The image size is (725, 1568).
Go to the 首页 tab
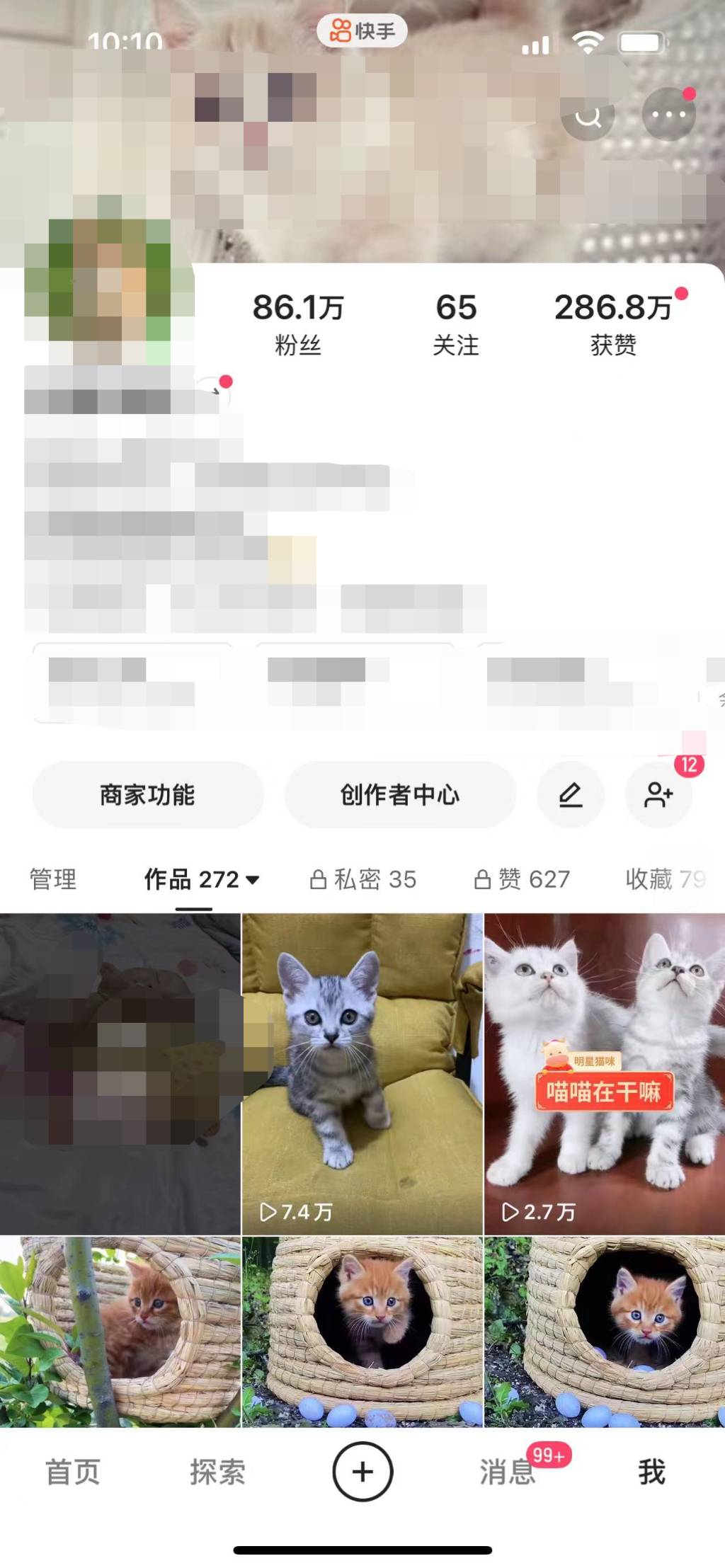pyautogui.click(x=72, y=1472)
